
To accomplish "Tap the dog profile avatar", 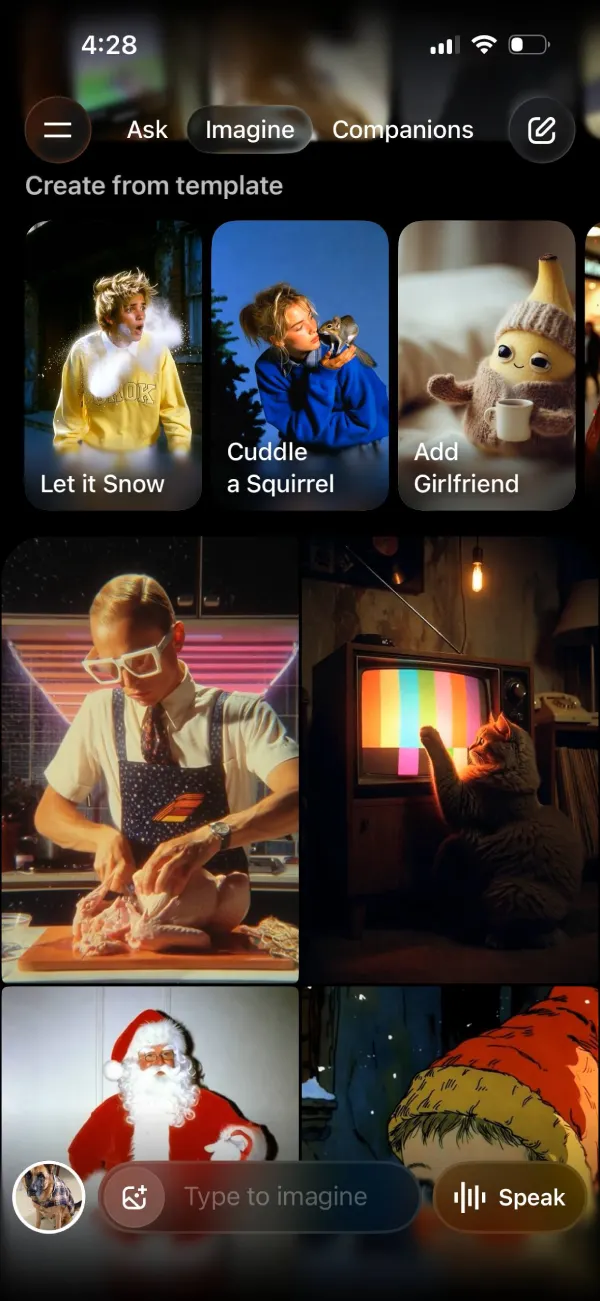I will 48,1197.
